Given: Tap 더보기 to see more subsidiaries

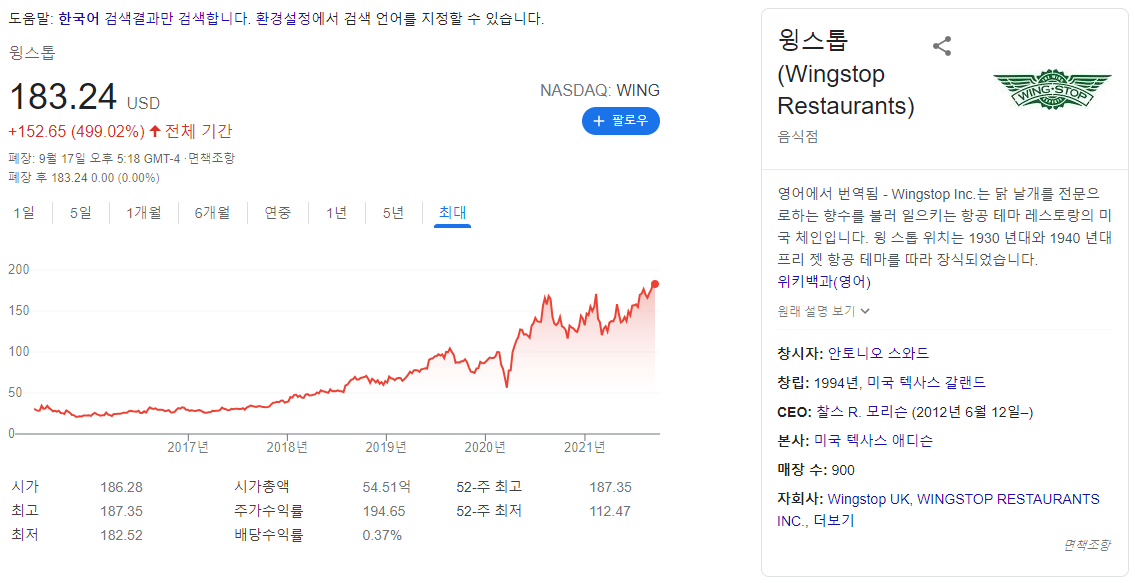Looking at the screenshot, I should click(834, 521).
